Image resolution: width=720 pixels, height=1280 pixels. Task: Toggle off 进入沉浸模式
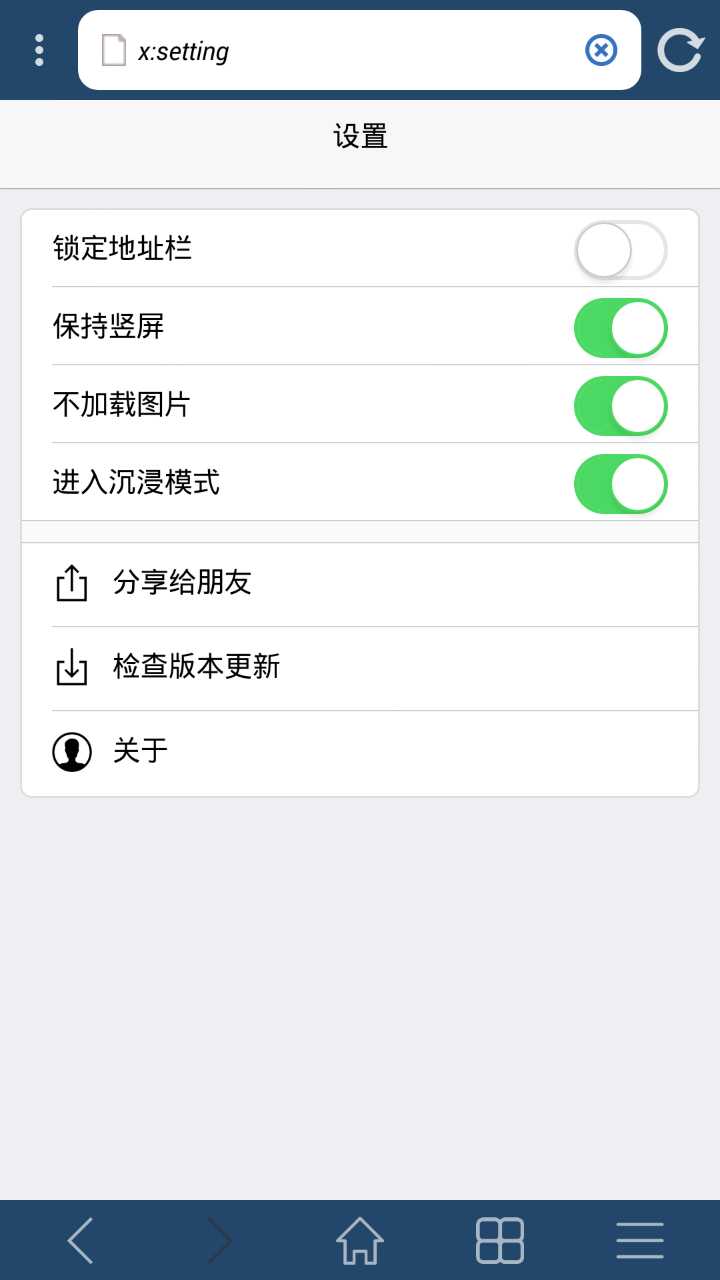621,484
